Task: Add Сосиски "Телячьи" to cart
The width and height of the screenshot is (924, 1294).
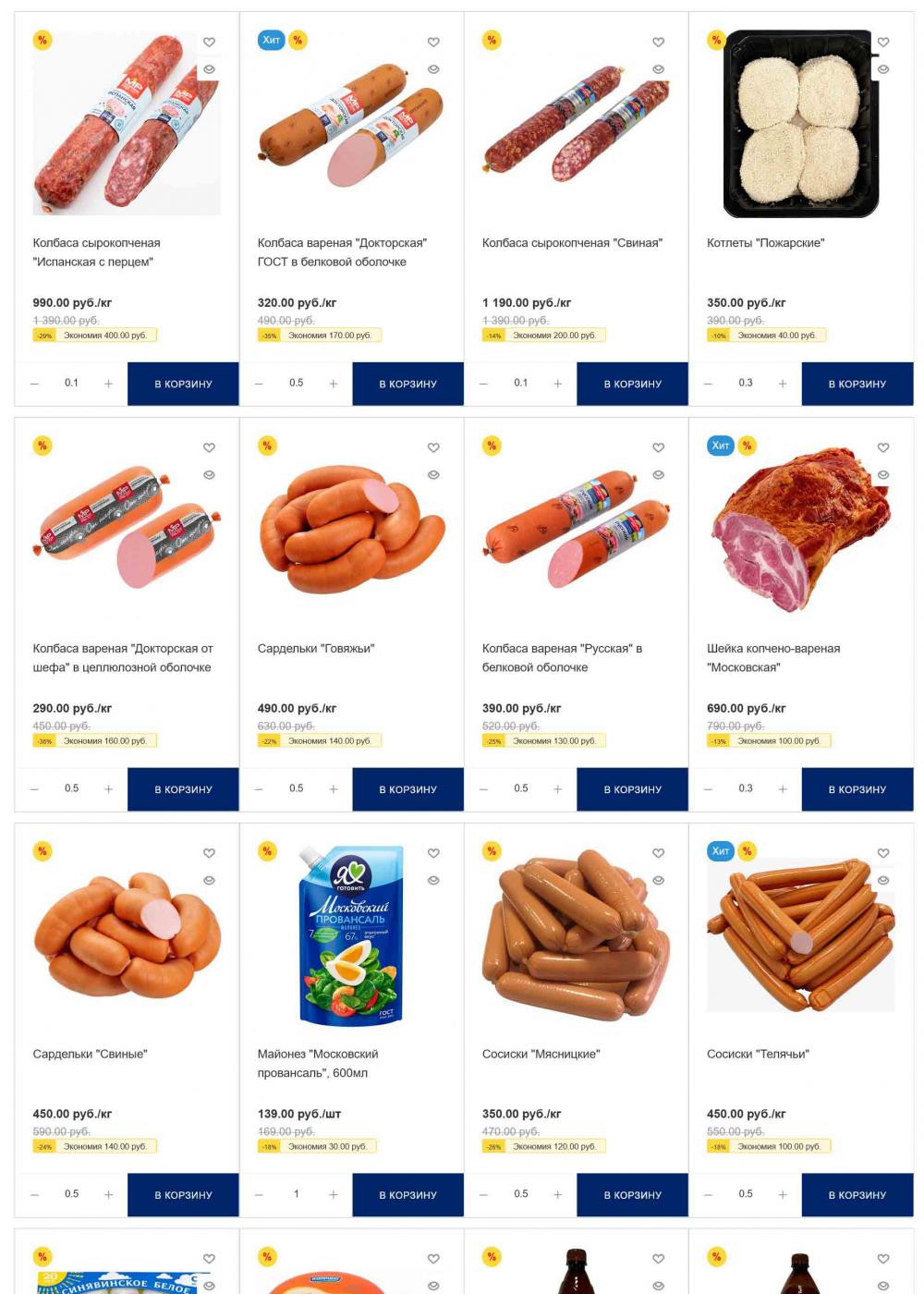Action: [857, 1195]
